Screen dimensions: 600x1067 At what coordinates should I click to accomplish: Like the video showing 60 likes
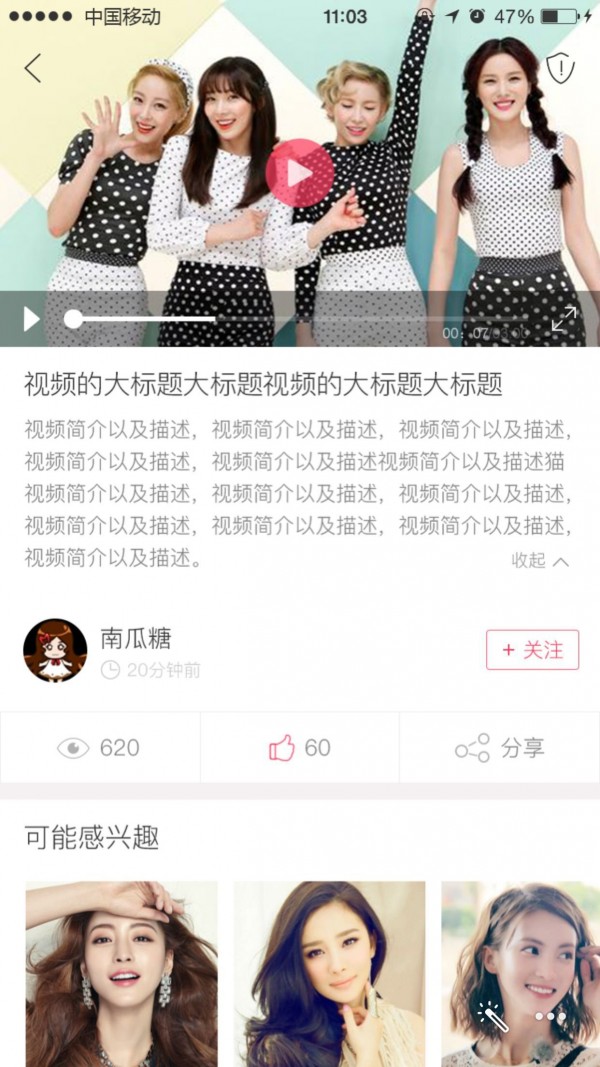[x=299, y=748]
